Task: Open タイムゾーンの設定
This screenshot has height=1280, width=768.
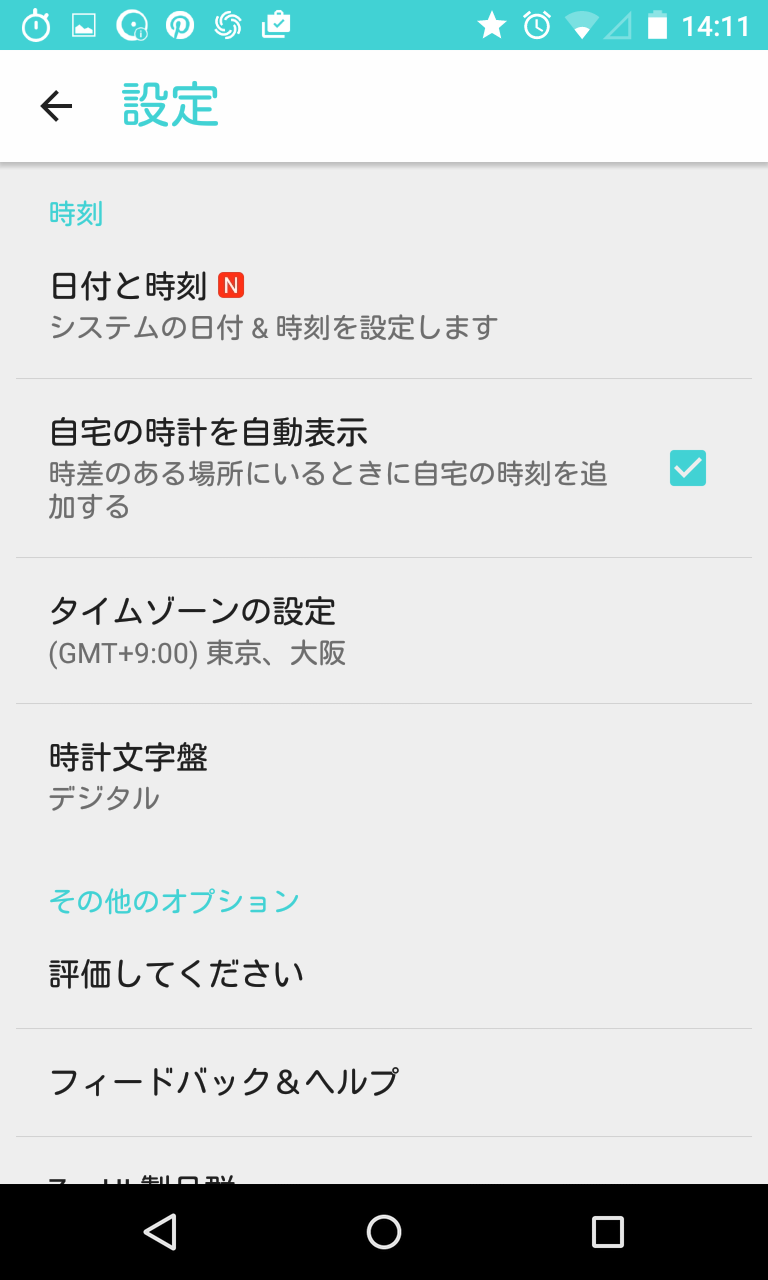Action: point(384,631)
